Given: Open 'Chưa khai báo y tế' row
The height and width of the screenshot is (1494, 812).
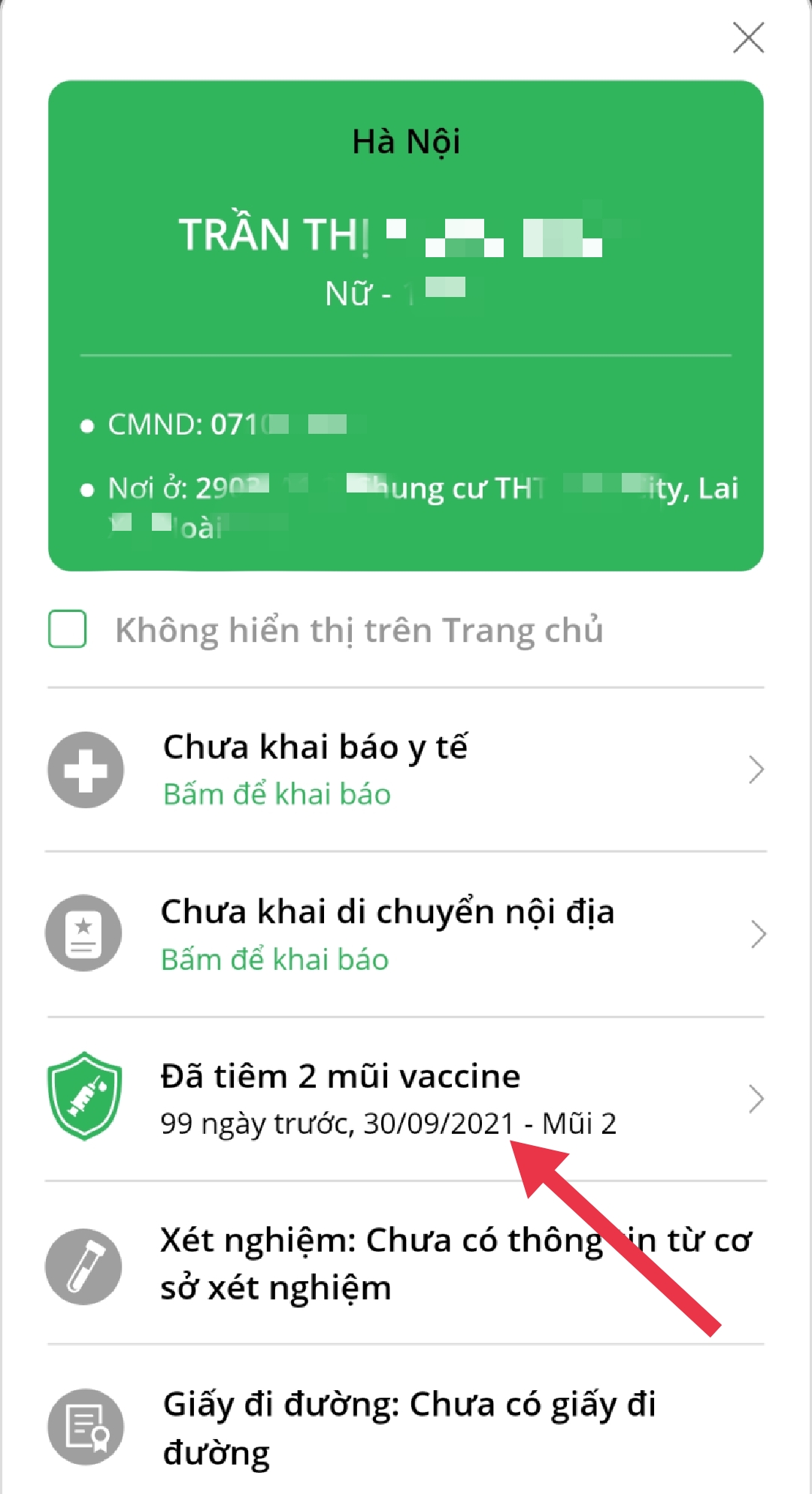Looking at the screenshot, I should [x=406, y=770].
